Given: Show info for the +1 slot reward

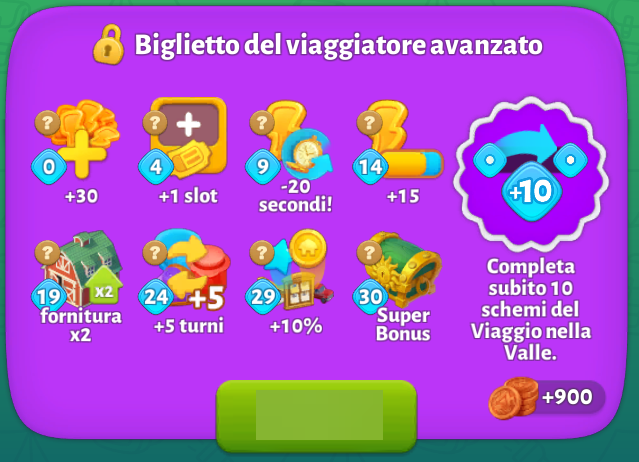Looking at the screenshot, I should (x=154, y=122).
